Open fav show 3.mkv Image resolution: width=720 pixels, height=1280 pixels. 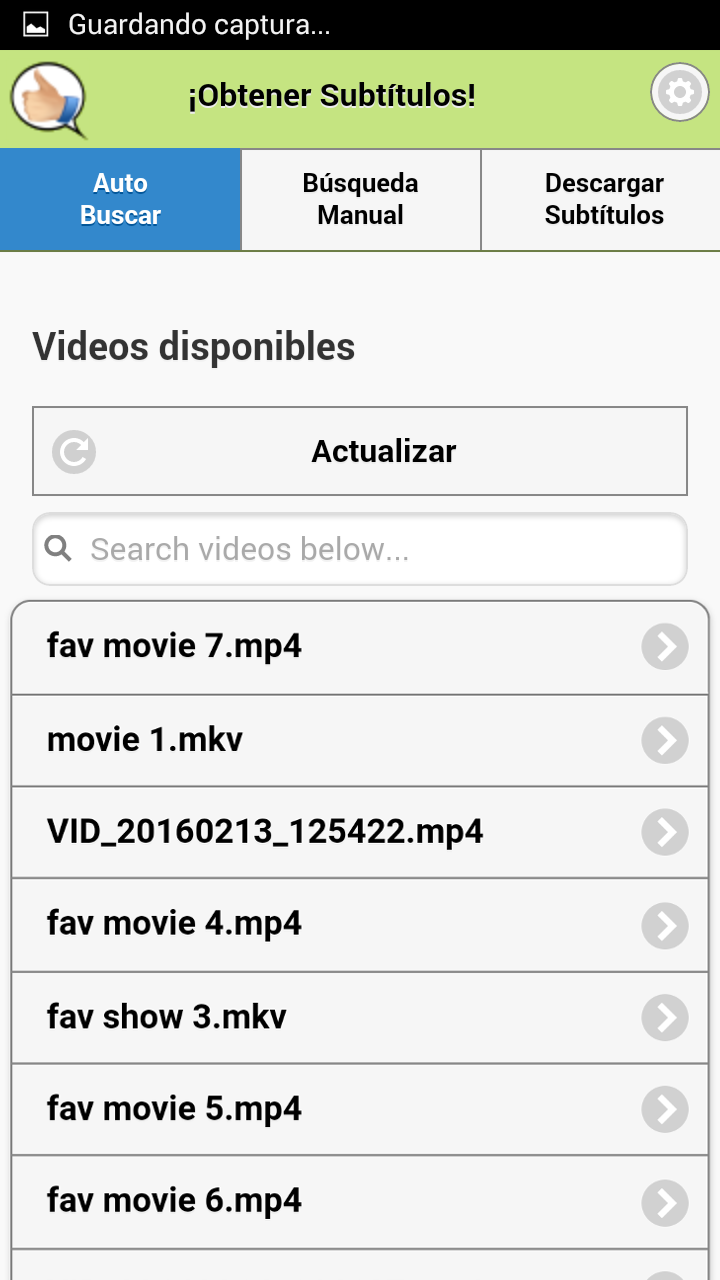pos(360,1017)
